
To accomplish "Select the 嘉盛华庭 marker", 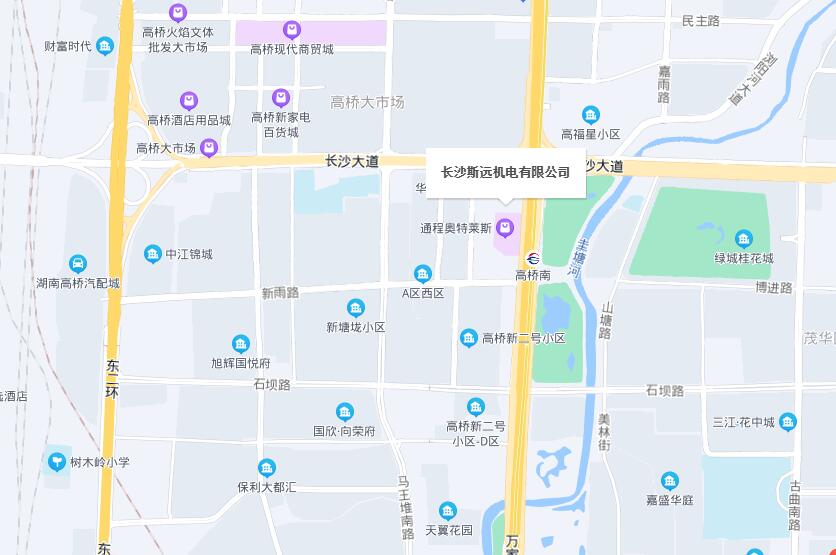I will 669,481.
